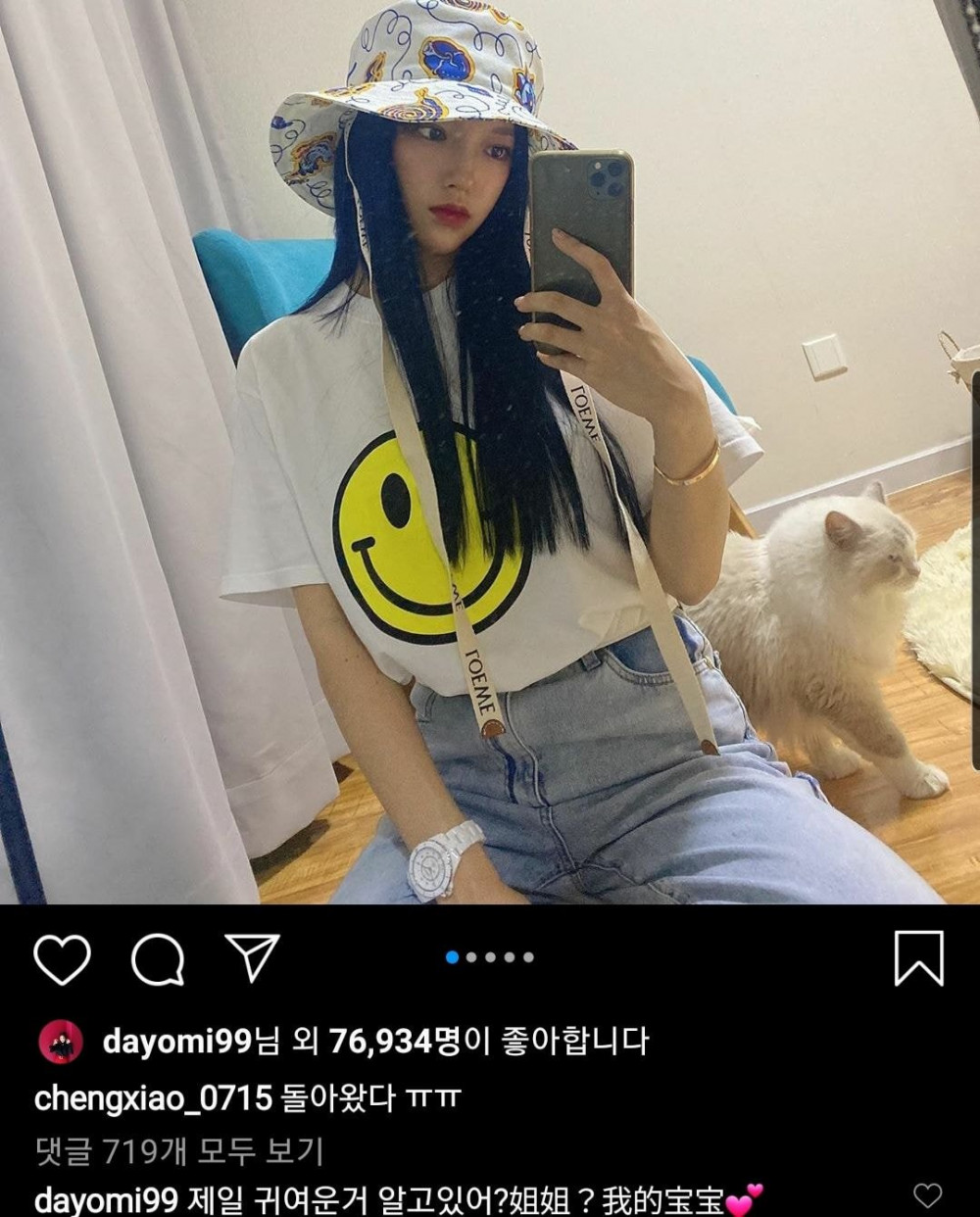Save the post with the bookmark icon

[x=918, y=957]
